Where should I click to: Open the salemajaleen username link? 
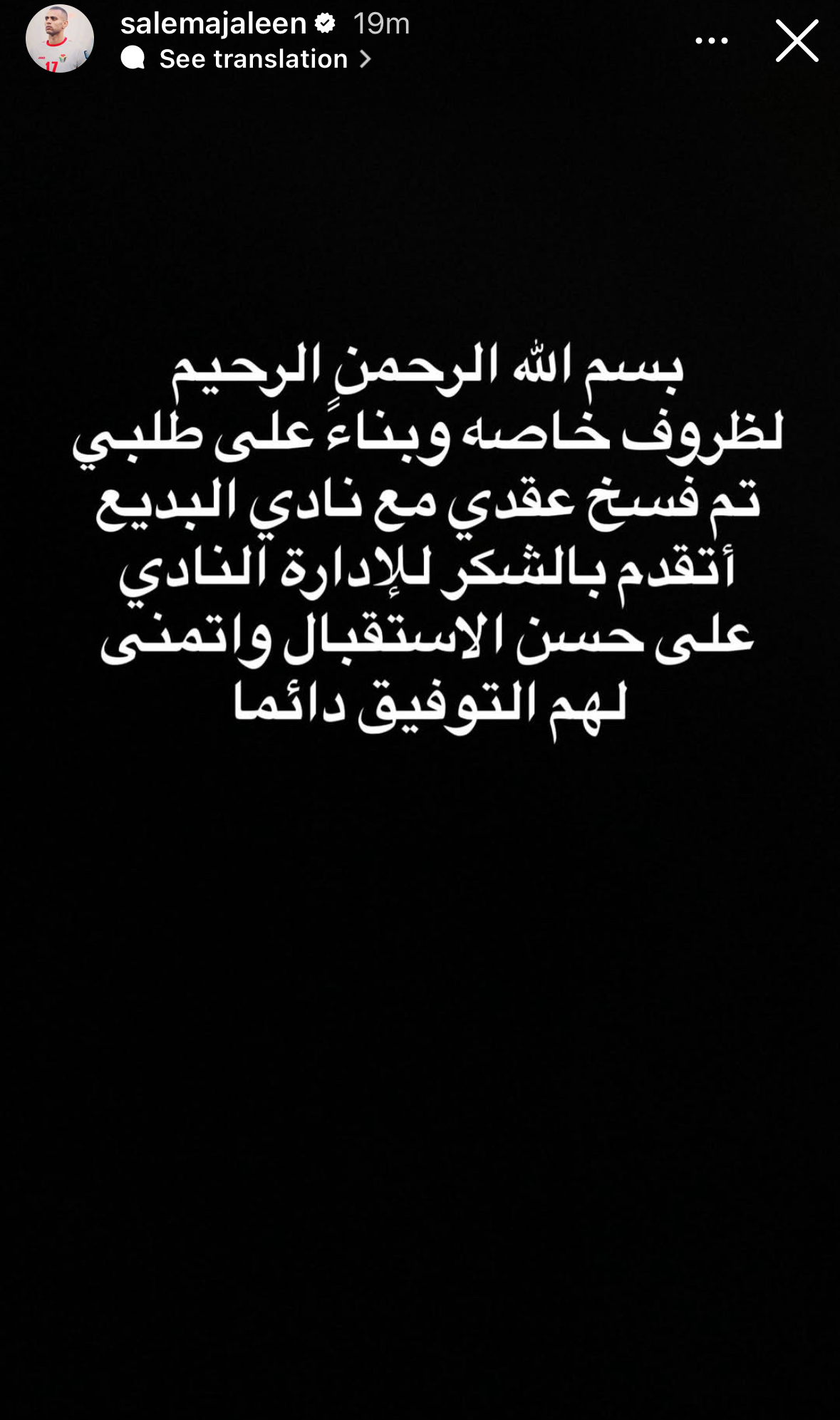coord(213,24)
